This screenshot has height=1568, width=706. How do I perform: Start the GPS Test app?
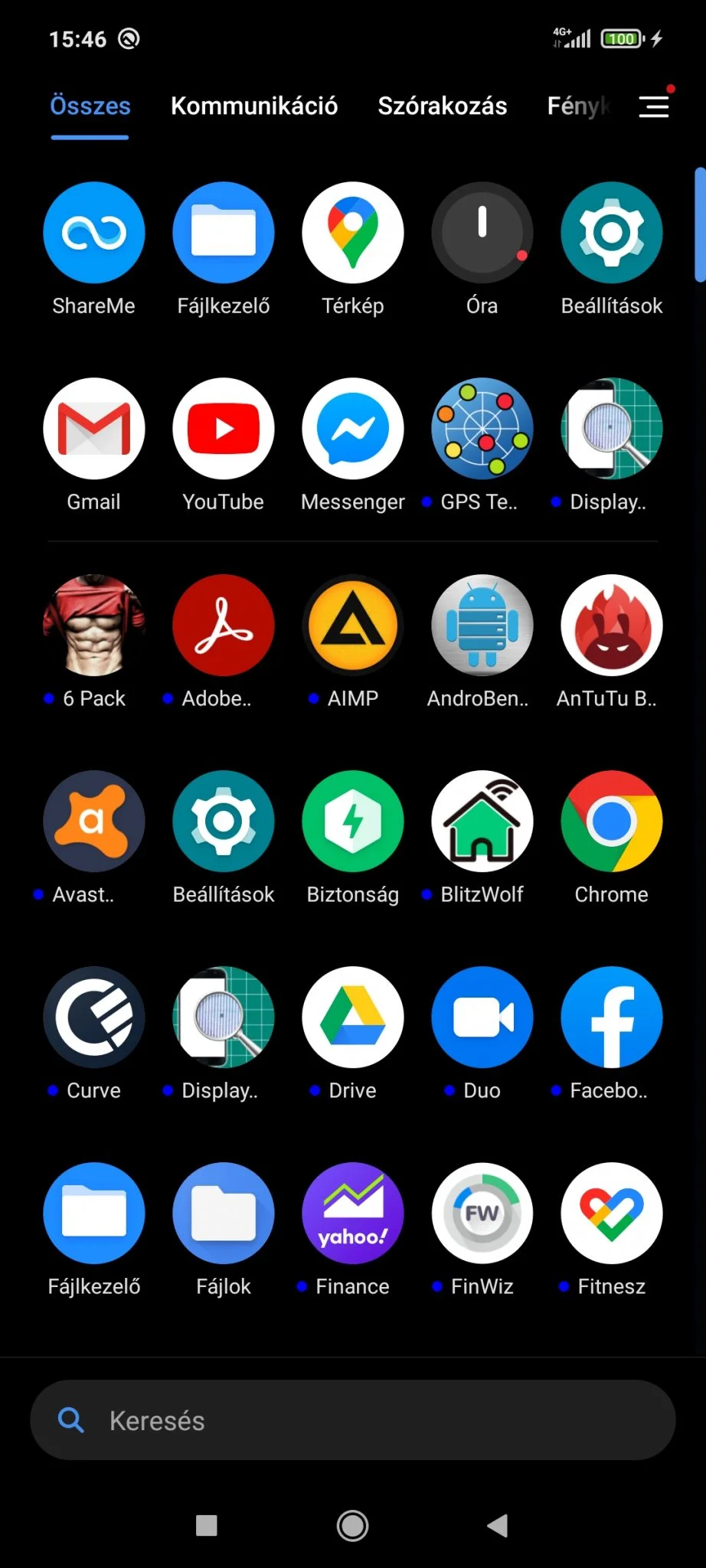coord(482,429)
